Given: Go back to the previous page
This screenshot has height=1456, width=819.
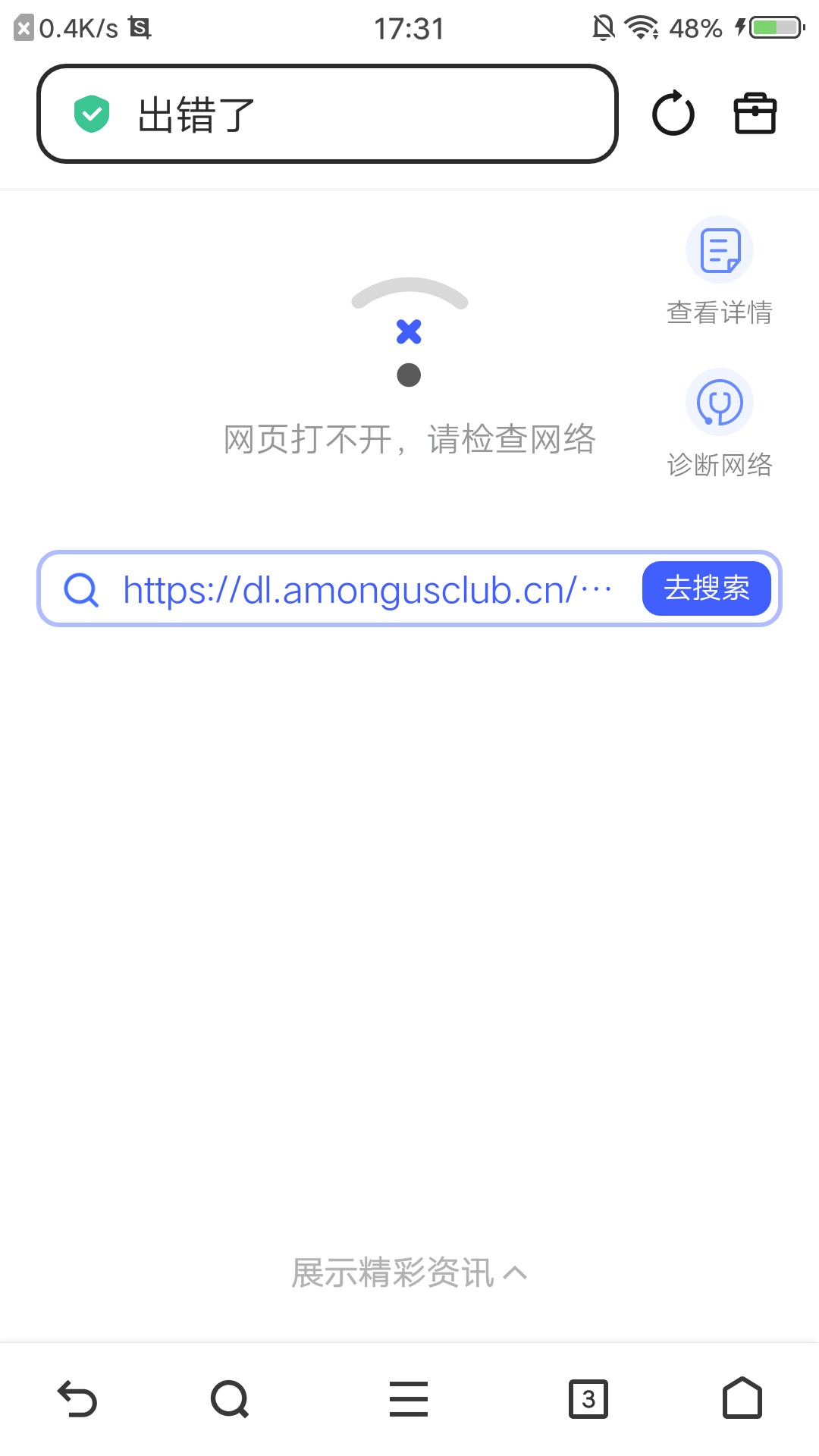Looking at the screenshot, I should pos(77,1398).
